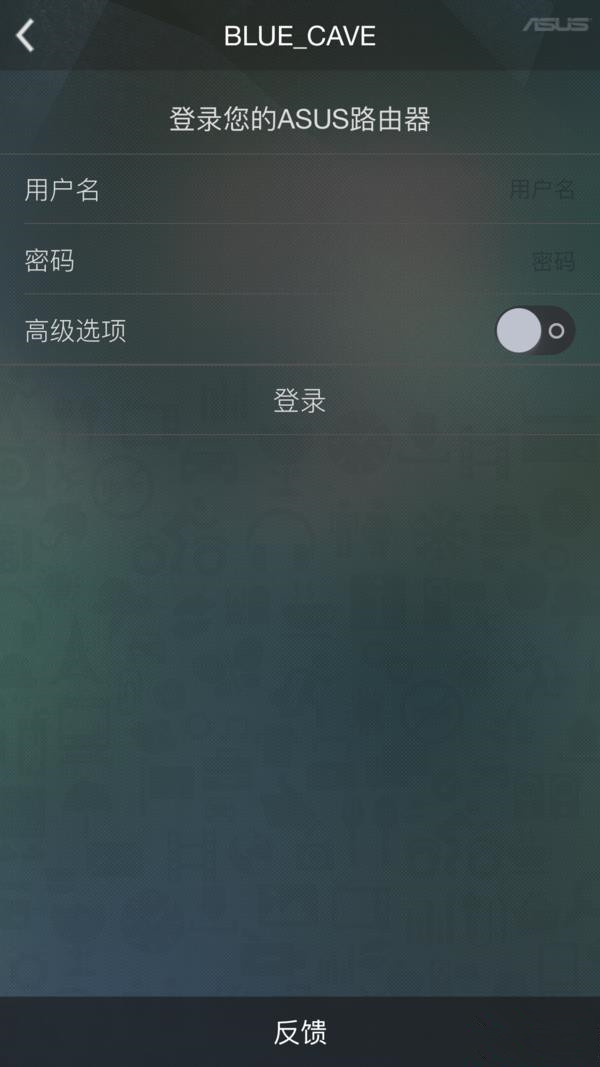600x1067 pixels.
Task: Tap the 登录 login button
Action: pos(300,401)
